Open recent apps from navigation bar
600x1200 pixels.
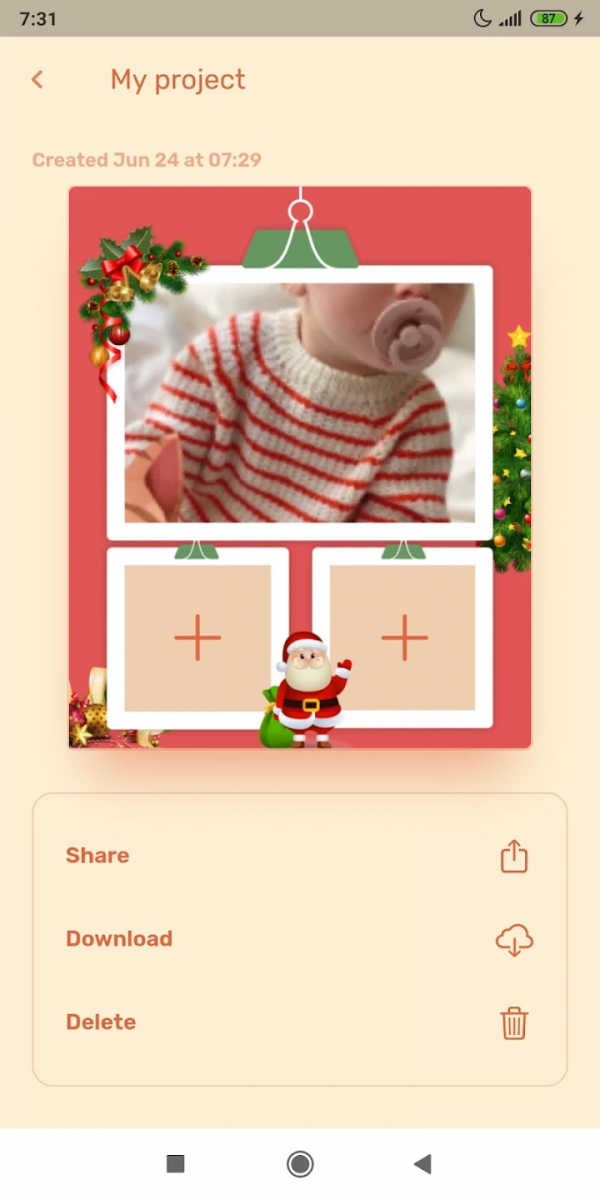coord(175,1163)
